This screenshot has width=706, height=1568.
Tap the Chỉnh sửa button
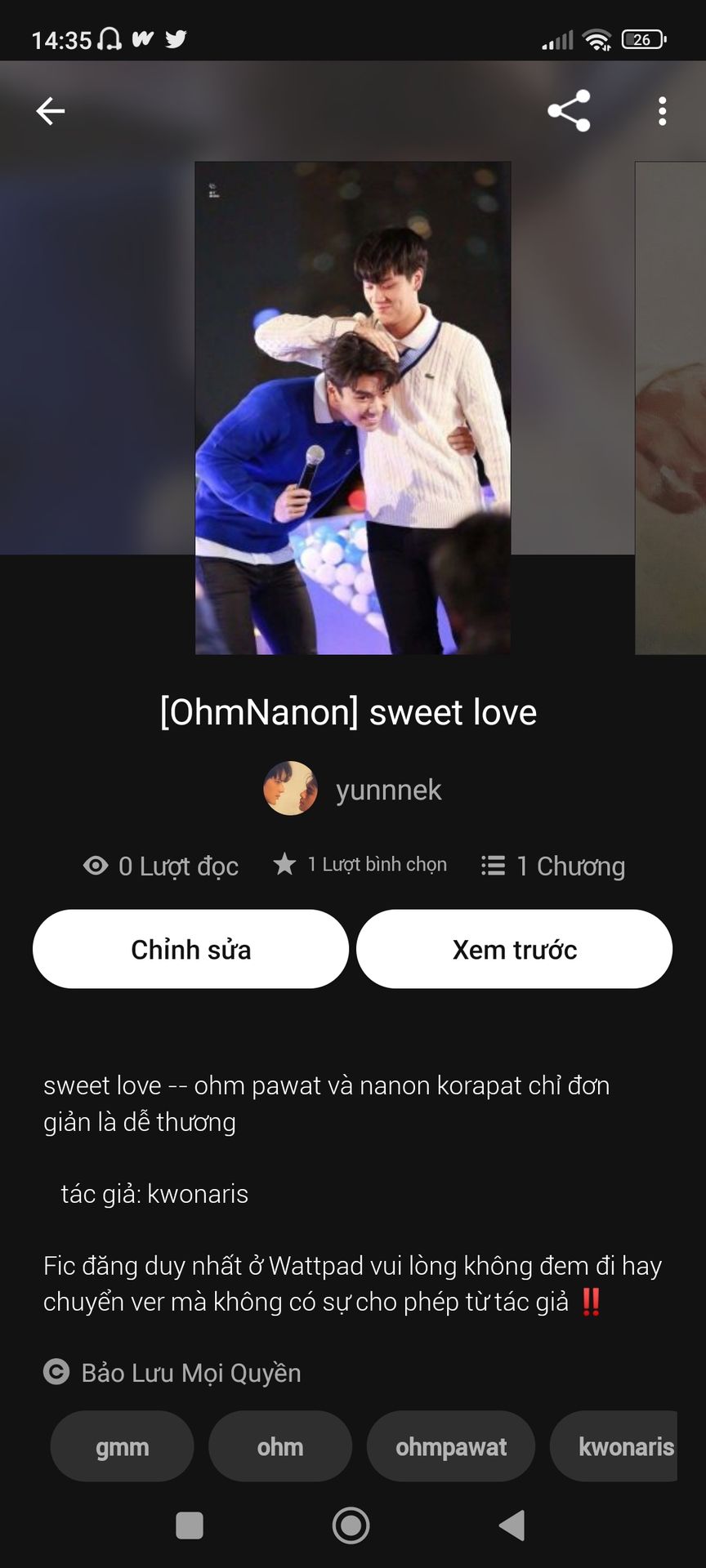pos(190,949)
